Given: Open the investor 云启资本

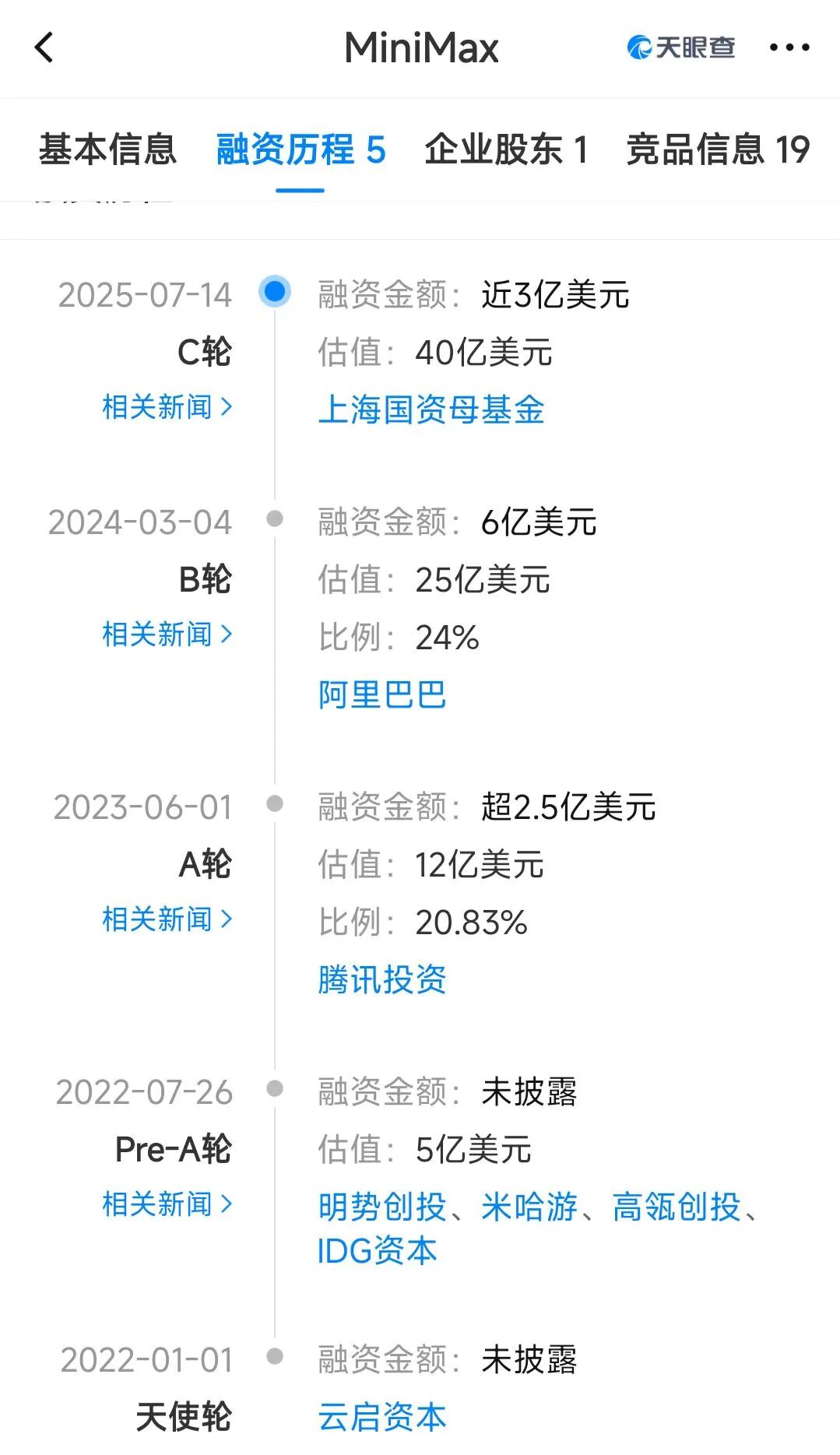Looking at the screenshot, I should 382,1417.
